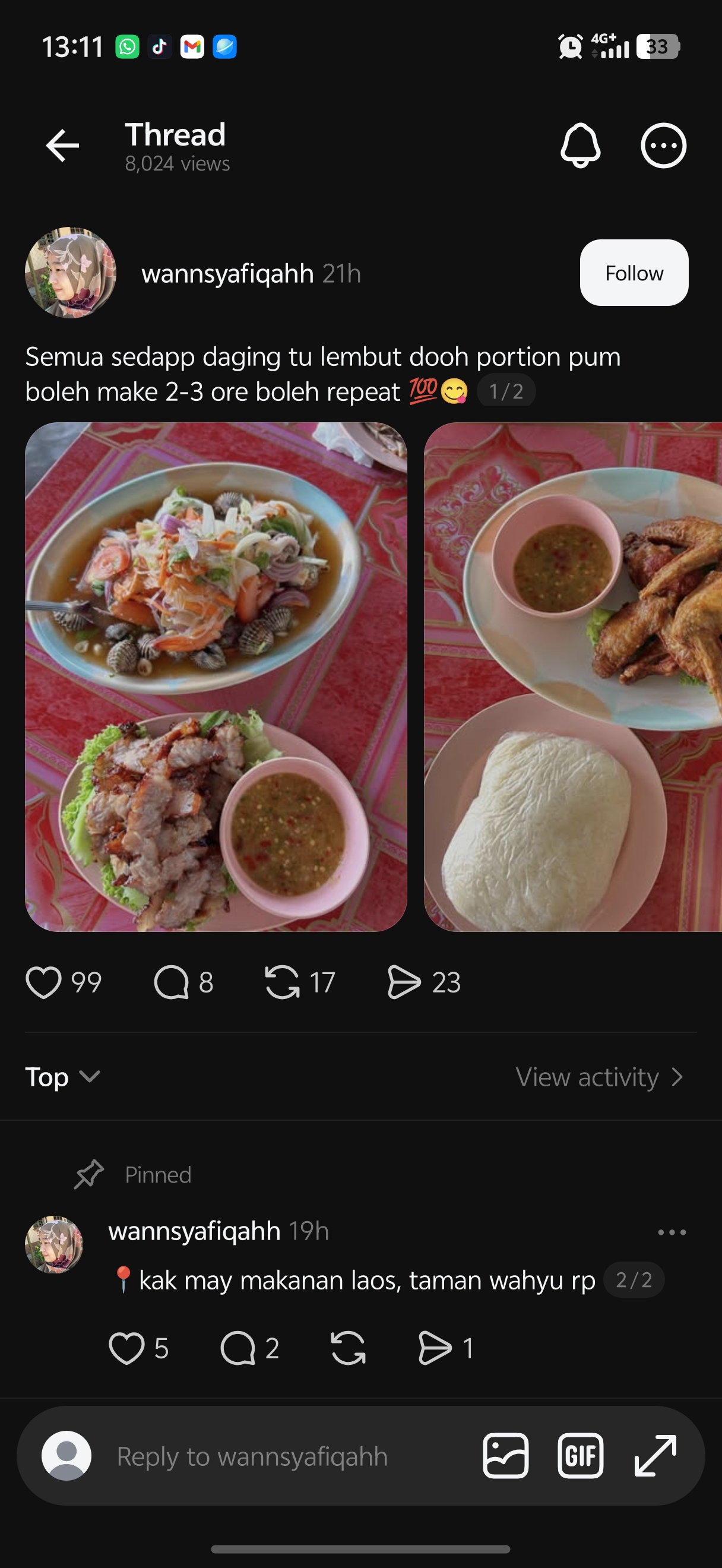This screenshot has height=1568, width=722.
Task: Like the pinned kak may makanan reply
Action: pyautogui.click(x=126, y=1348)
